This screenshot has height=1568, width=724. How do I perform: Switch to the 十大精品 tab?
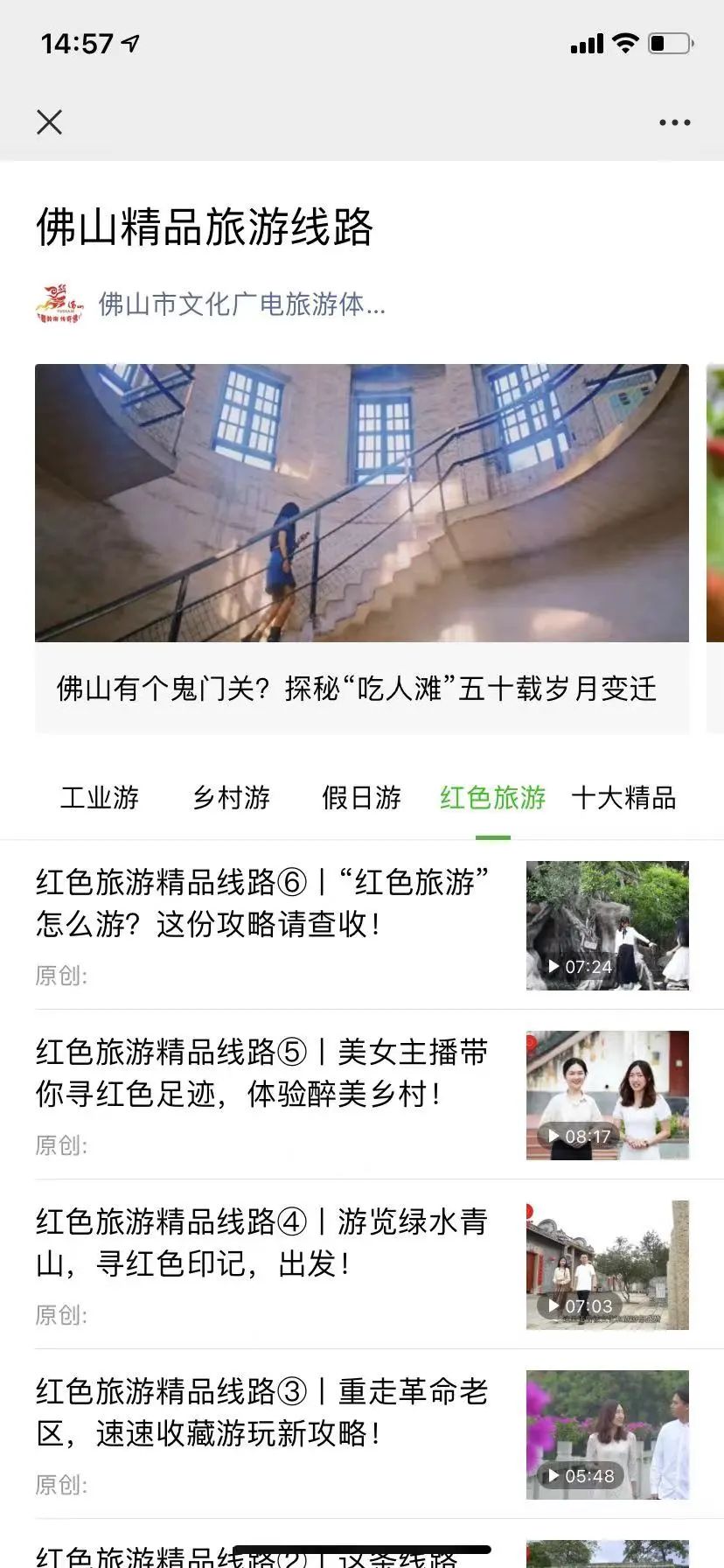(623, 798)
